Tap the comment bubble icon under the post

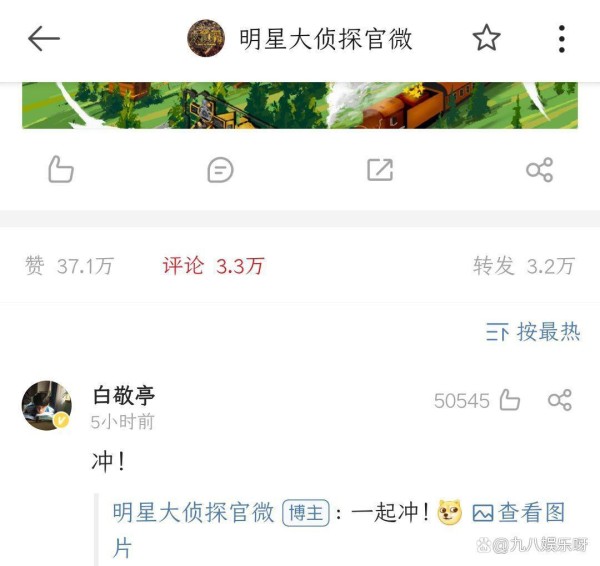220,170
